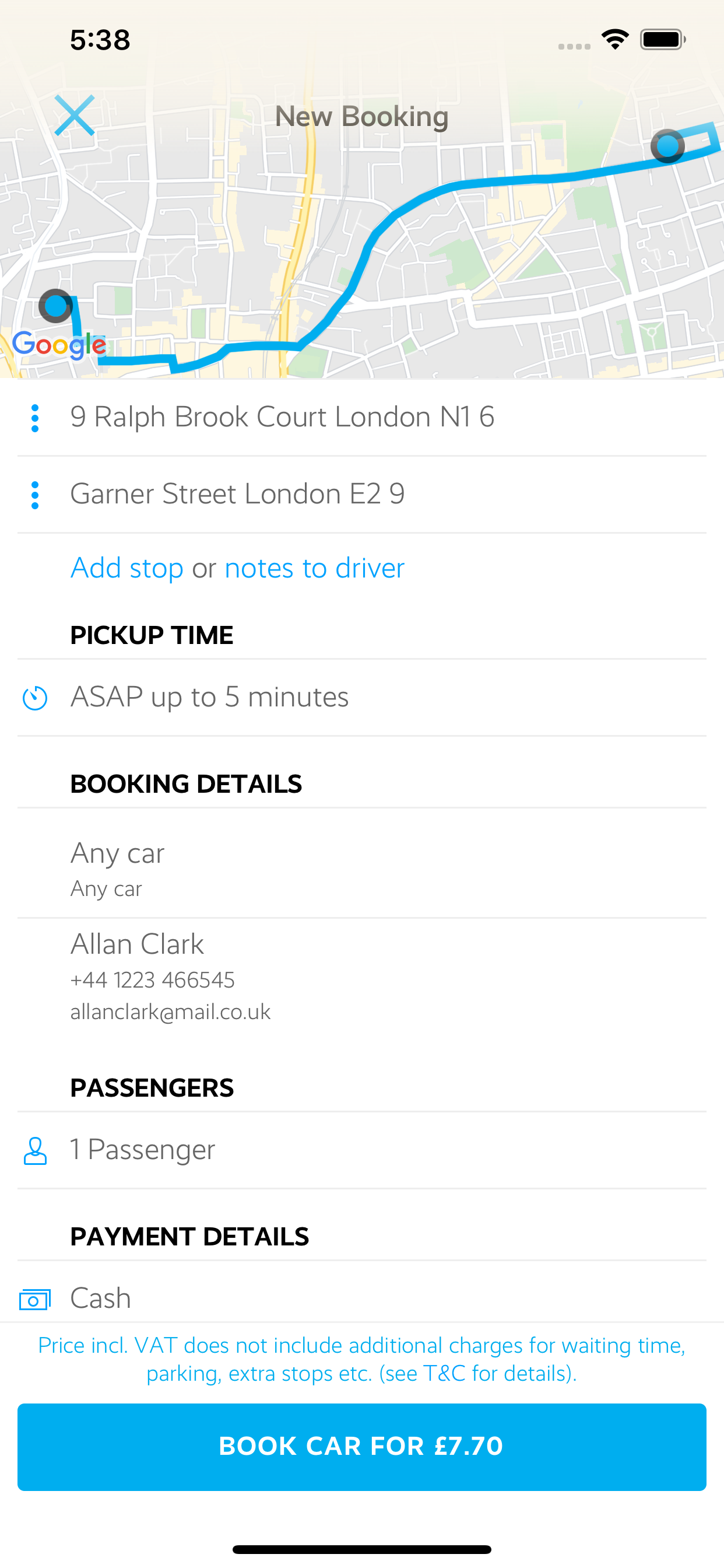
Task: Change the ASAP pickup time
Action: pos(362,698)
